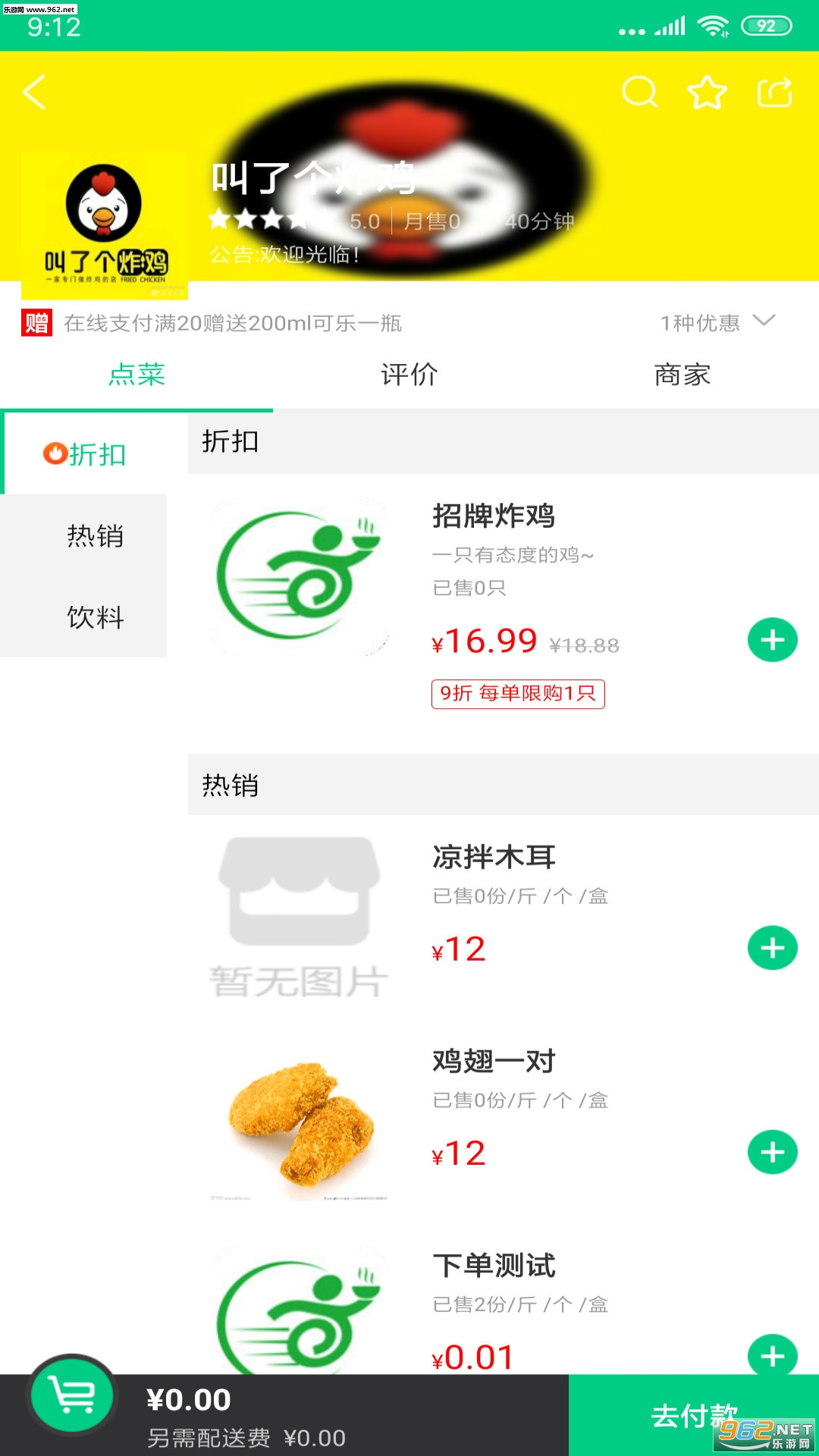
Task: Tap 去付款 to check out
Action: point(694,1415)
